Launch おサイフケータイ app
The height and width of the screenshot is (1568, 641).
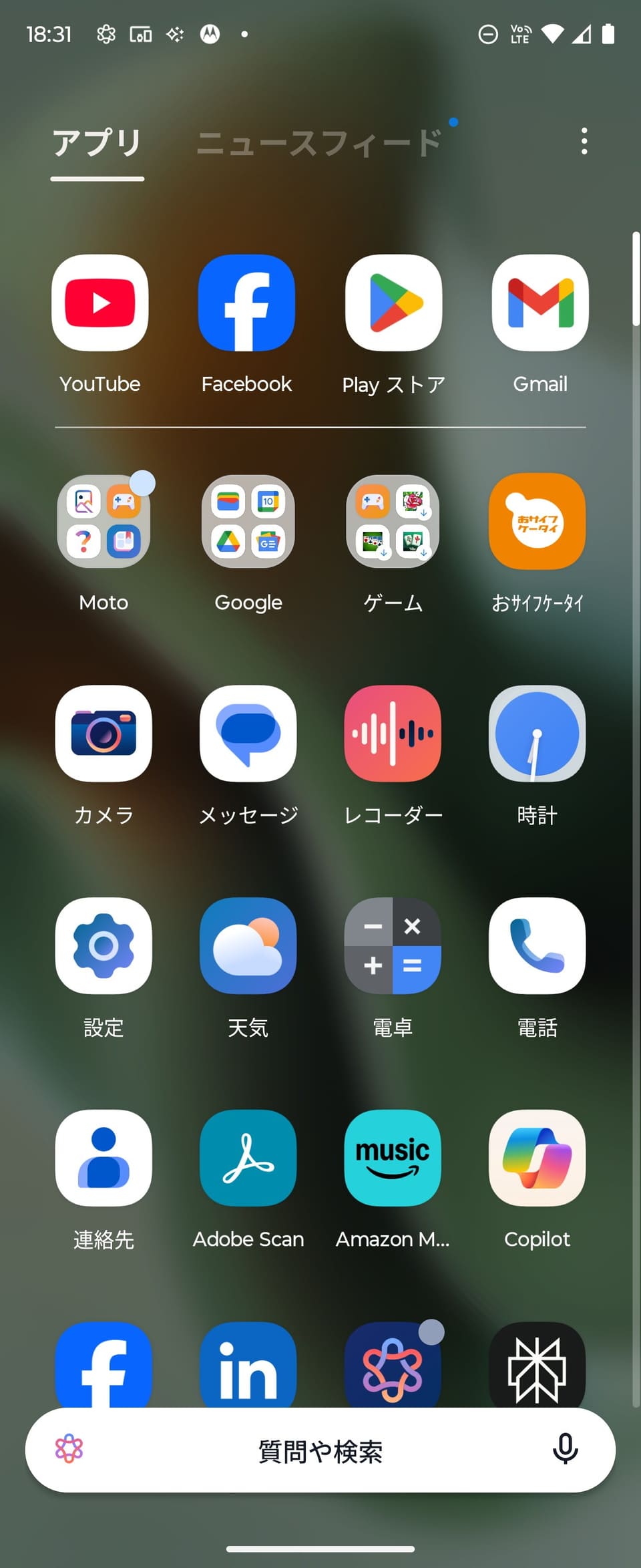538,522
